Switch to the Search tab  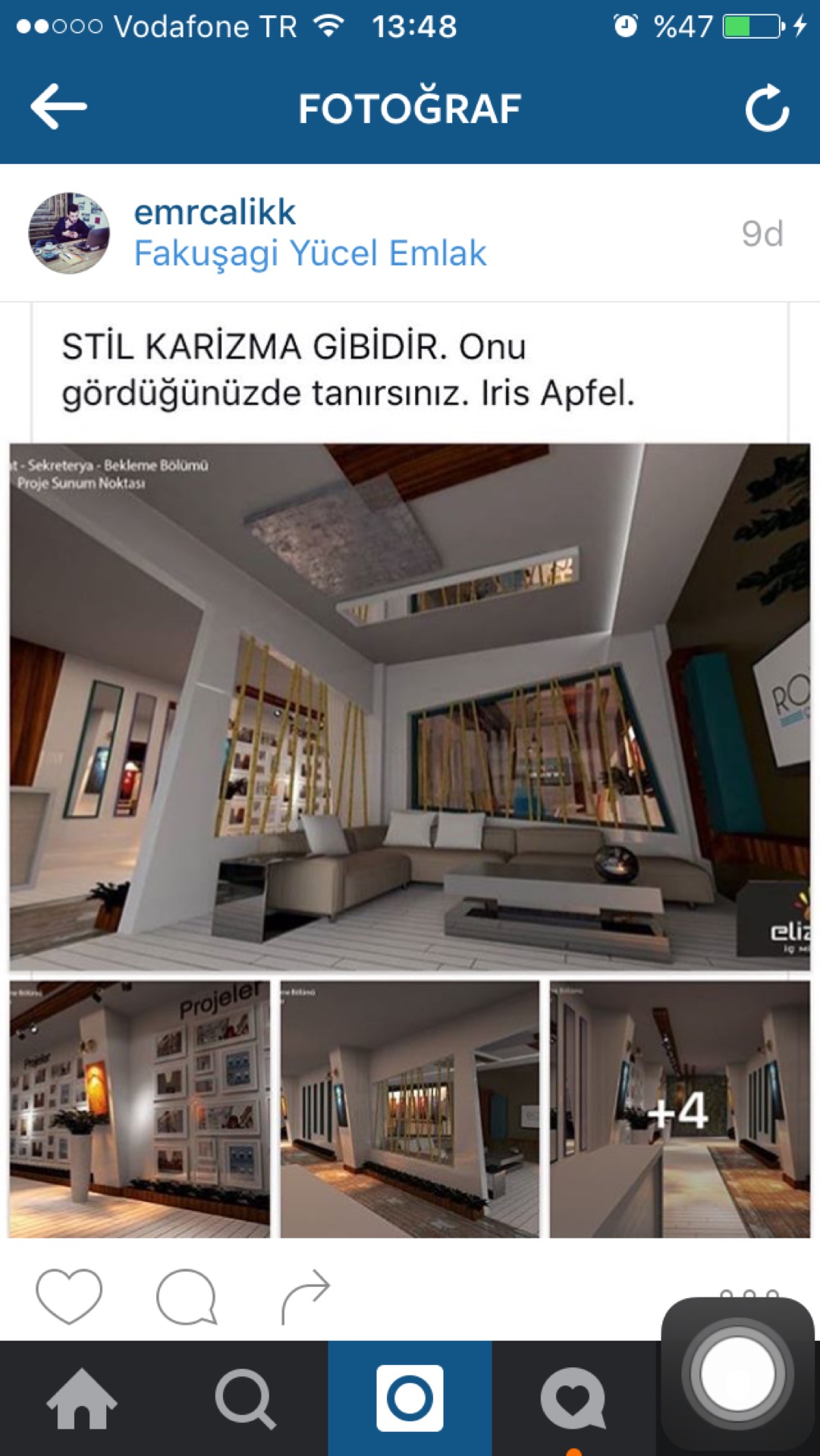pyautogui.click(x=245, y=1398)
